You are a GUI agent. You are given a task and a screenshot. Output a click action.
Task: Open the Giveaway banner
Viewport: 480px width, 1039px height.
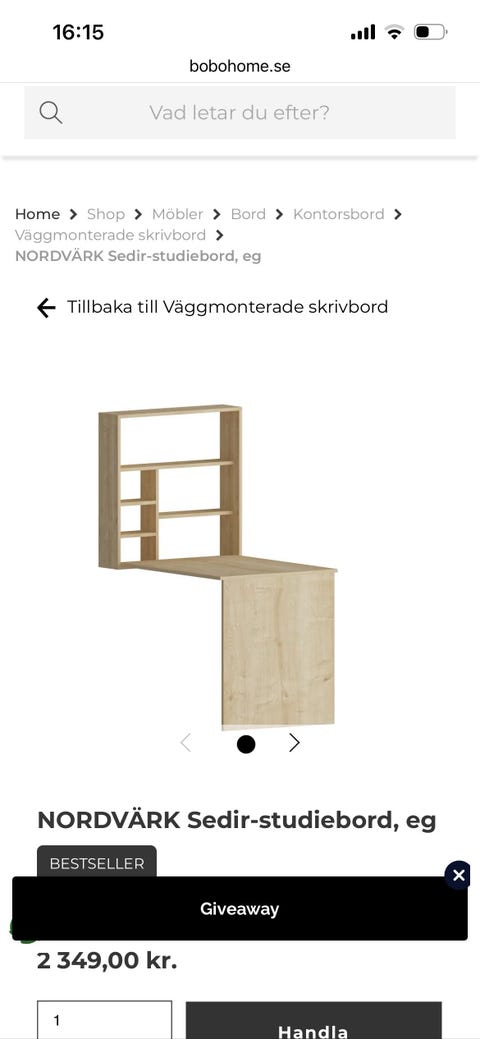[239, 908]
